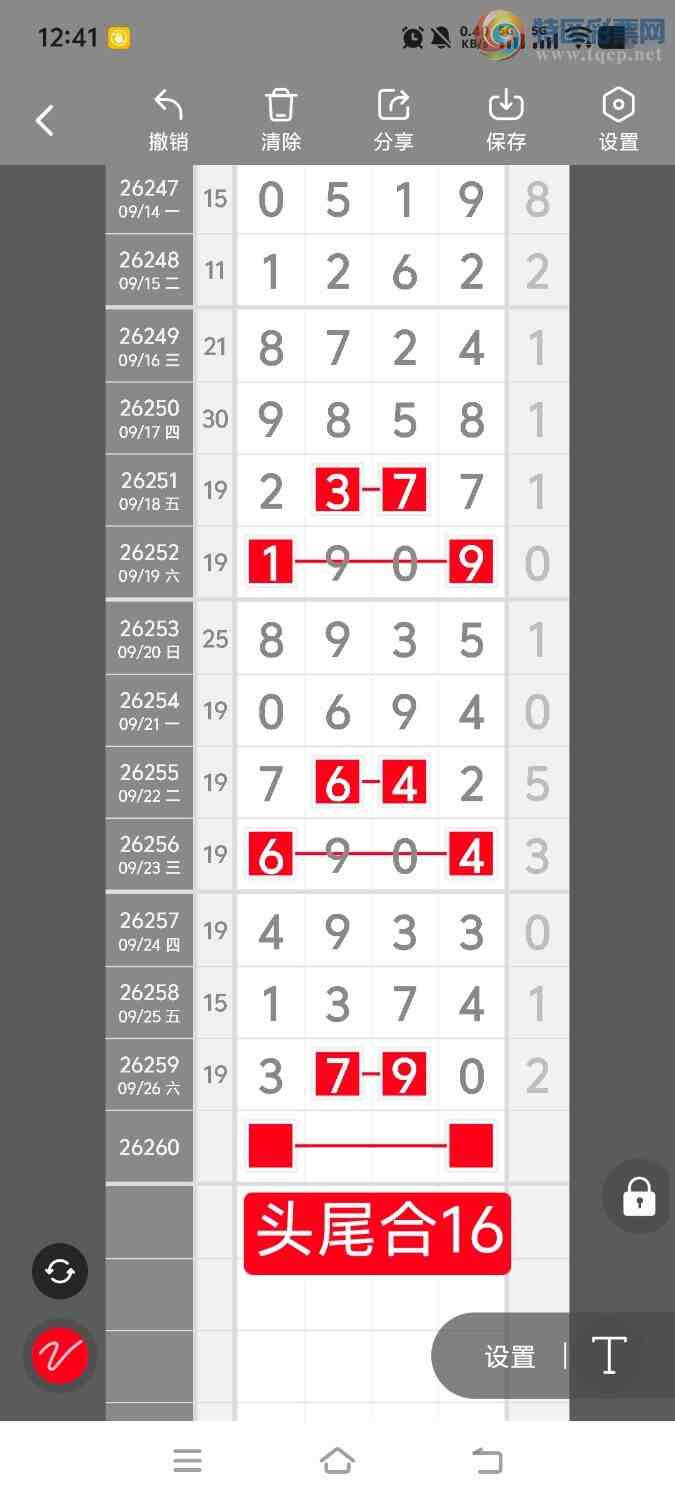Go back with the top-left arrow
Viewport: 675px width, 1500px height.
tap(44, 121)
